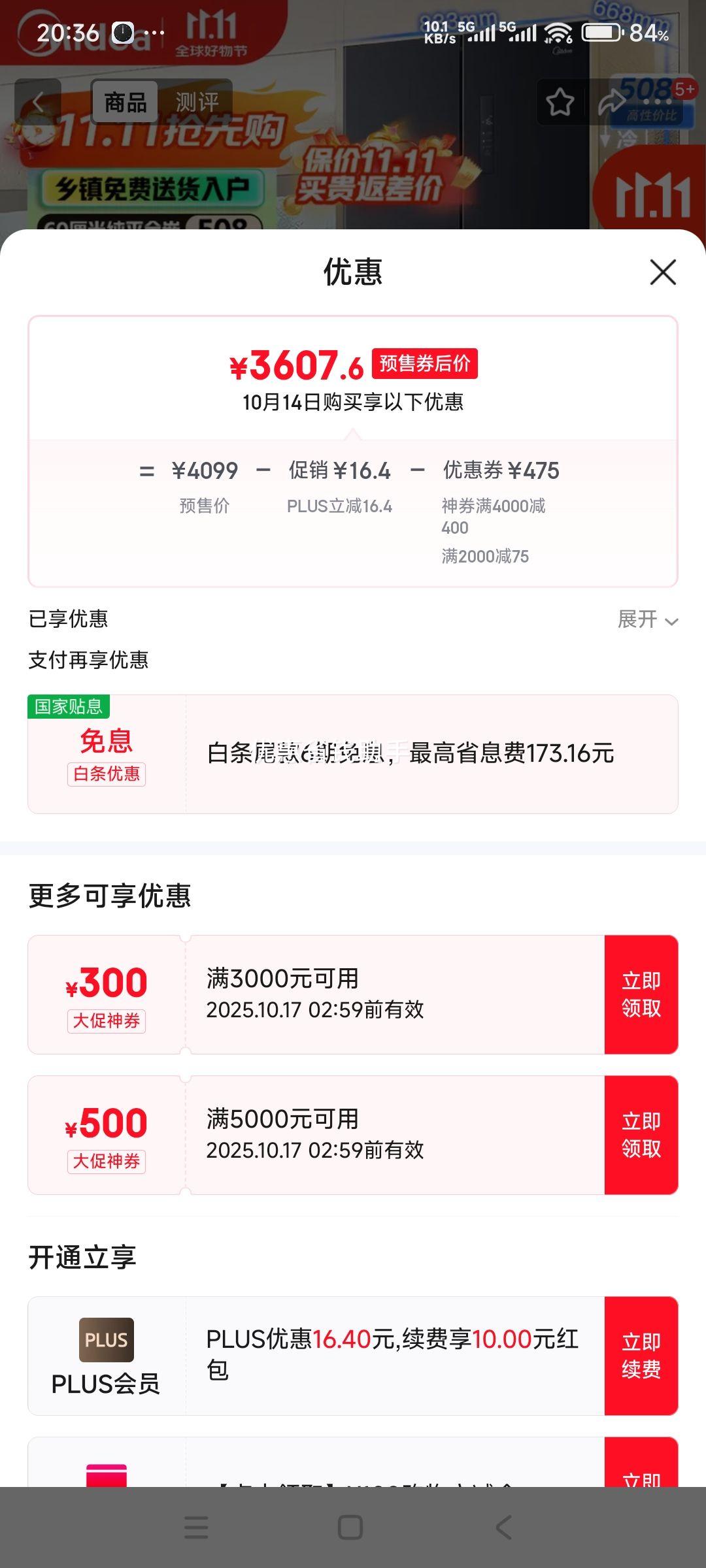Switch to the 测评 tab
Image resolution: width=706 pixels, height=1568 pixels.
[x=197, y=102]
